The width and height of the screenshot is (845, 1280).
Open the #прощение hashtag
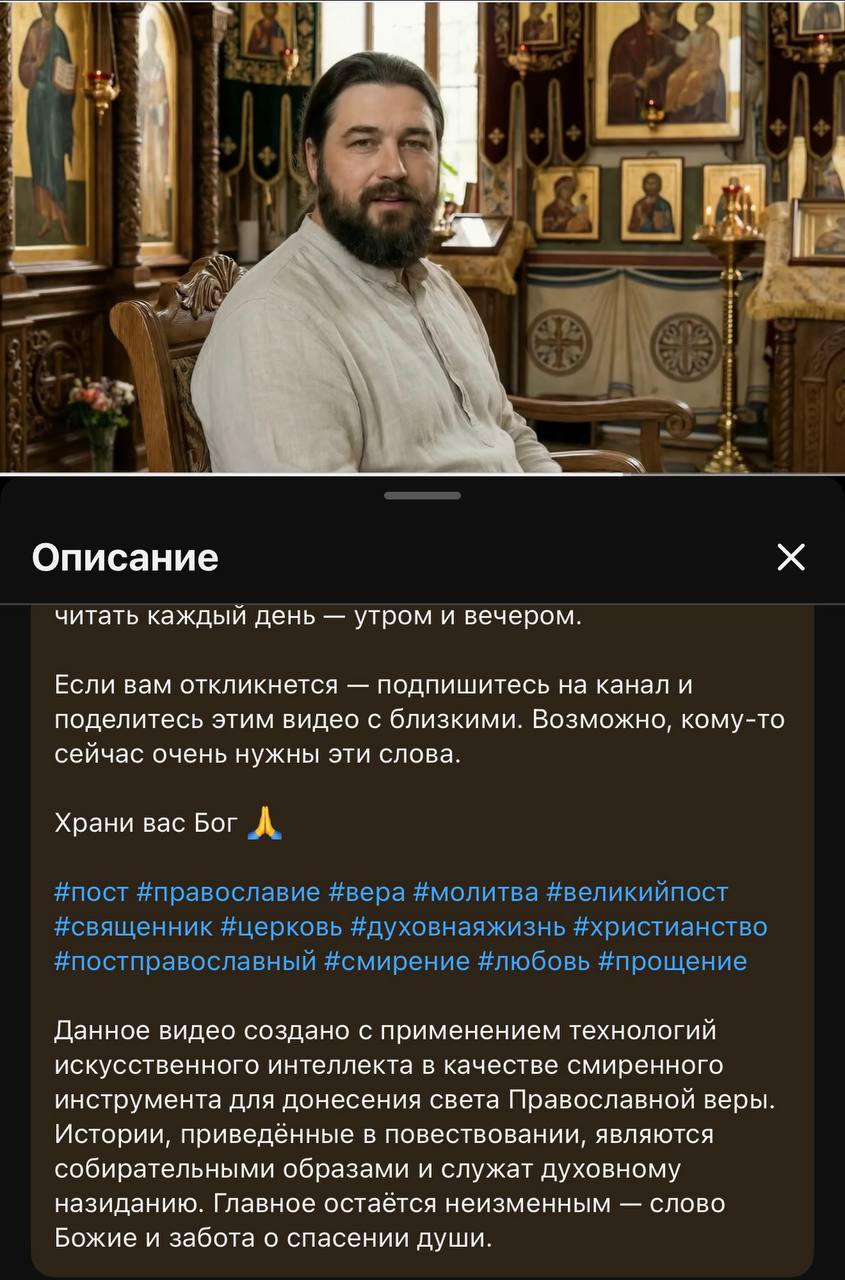(x=672, y=962)
